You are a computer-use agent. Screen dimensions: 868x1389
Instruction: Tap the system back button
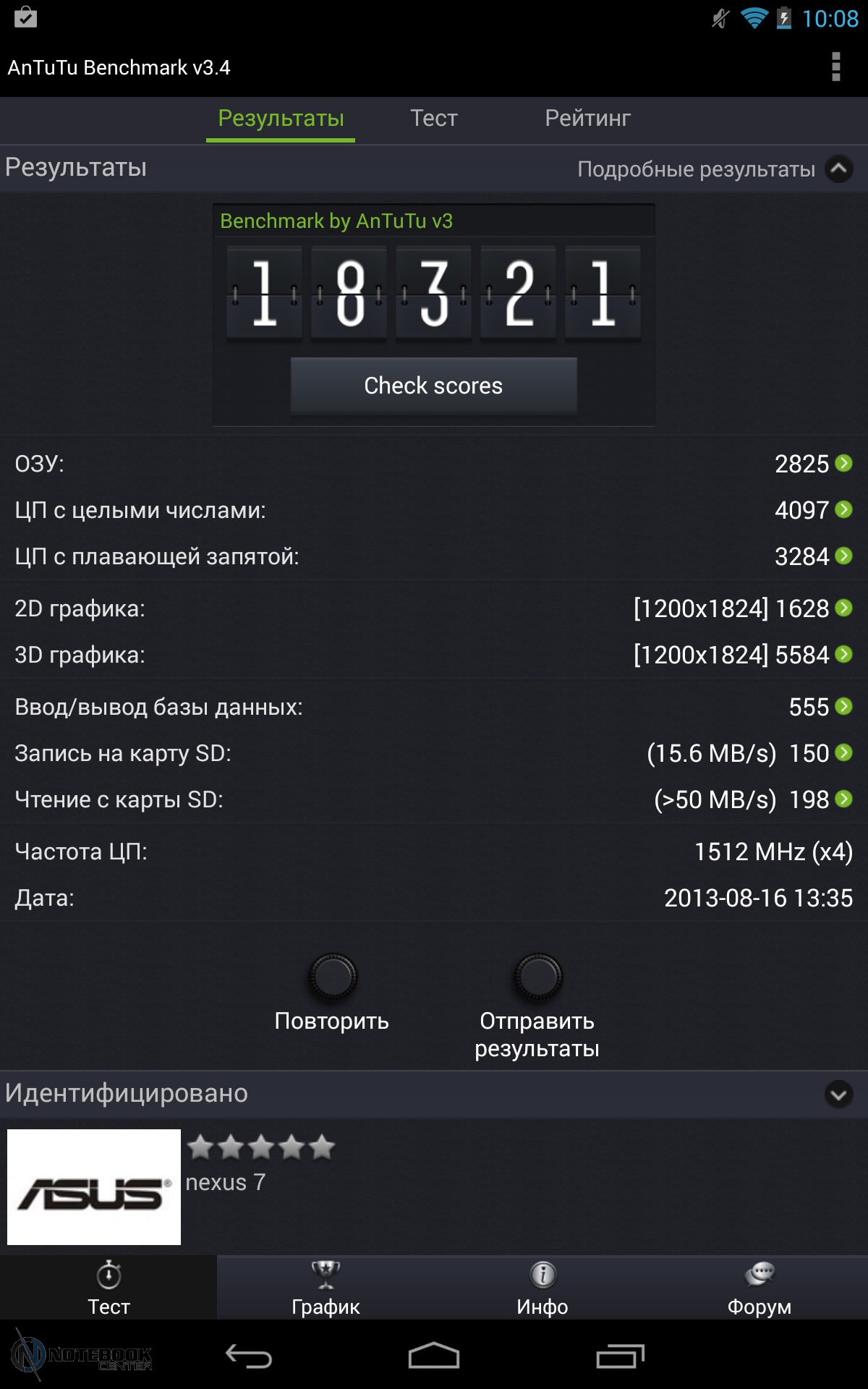click(248, 1356)
